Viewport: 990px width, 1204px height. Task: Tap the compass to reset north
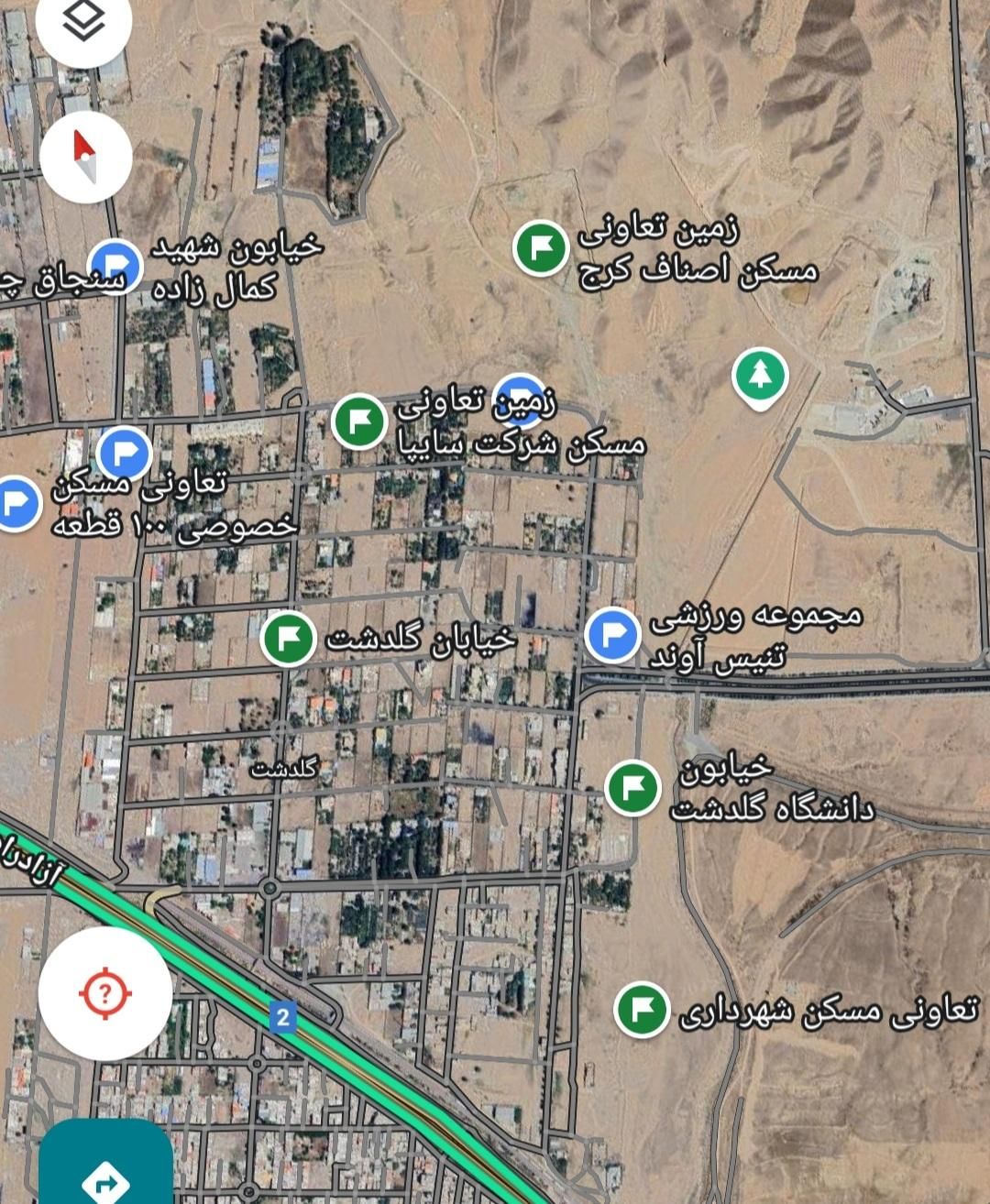point(86,158)
